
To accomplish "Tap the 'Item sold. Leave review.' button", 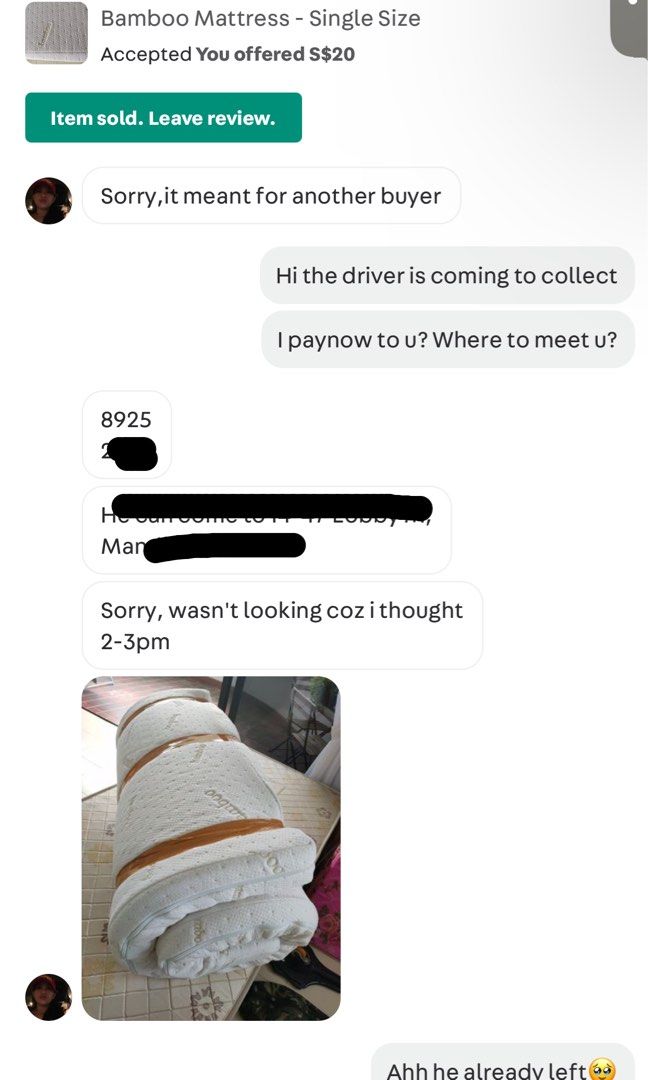I will [163, 118].
